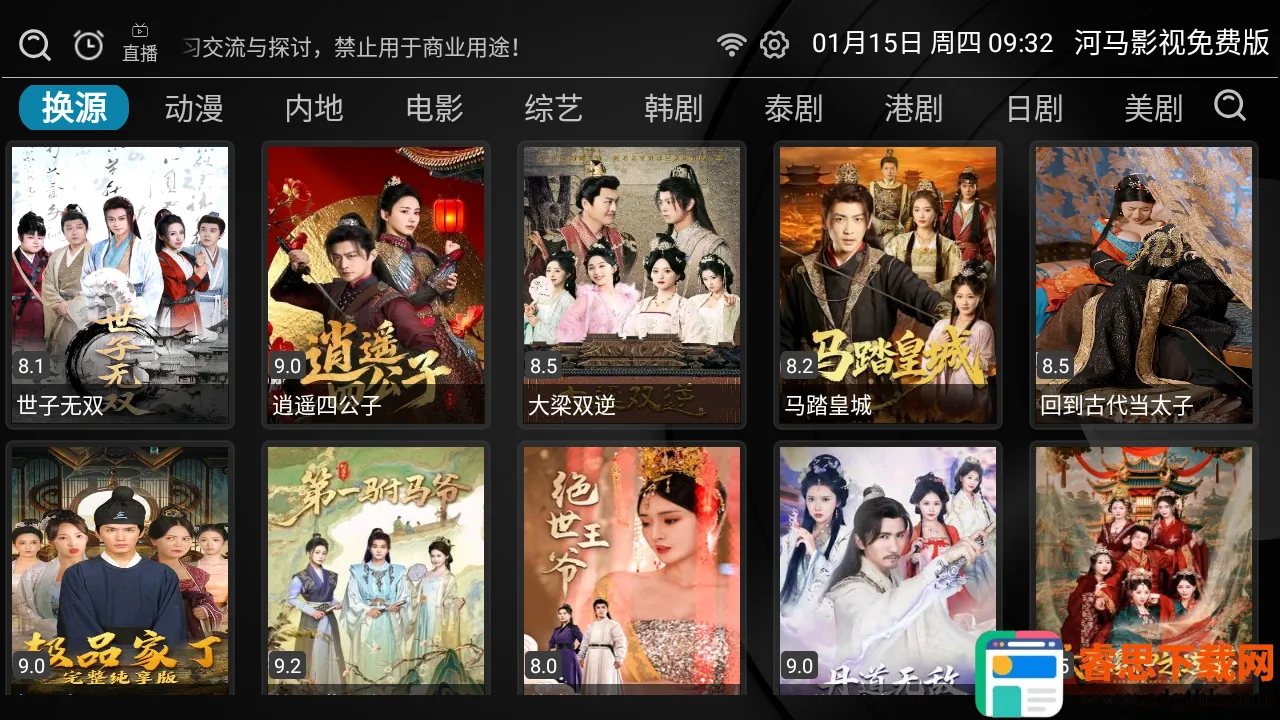Screen dimensions: 1280x720
Task: Open the 直播 live TV button
Action: coord(140,44)
